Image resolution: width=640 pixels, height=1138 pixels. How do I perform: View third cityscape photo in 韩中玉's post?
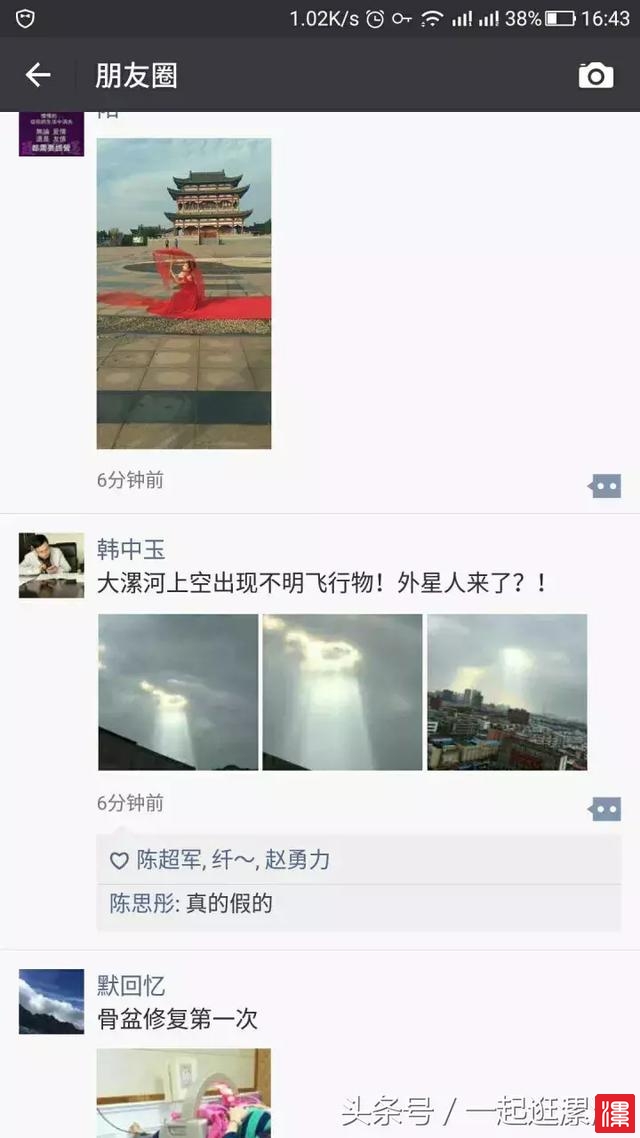[x=507, y=692]
